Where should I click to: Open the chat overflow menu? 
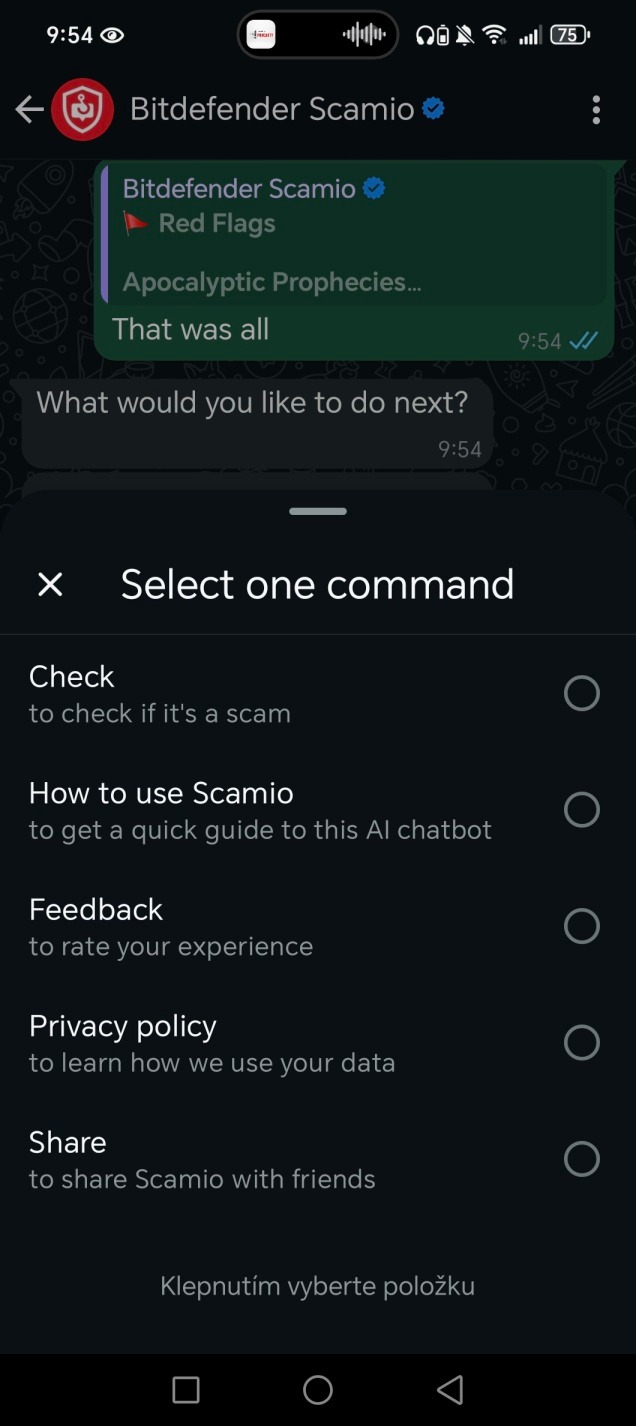596,110
